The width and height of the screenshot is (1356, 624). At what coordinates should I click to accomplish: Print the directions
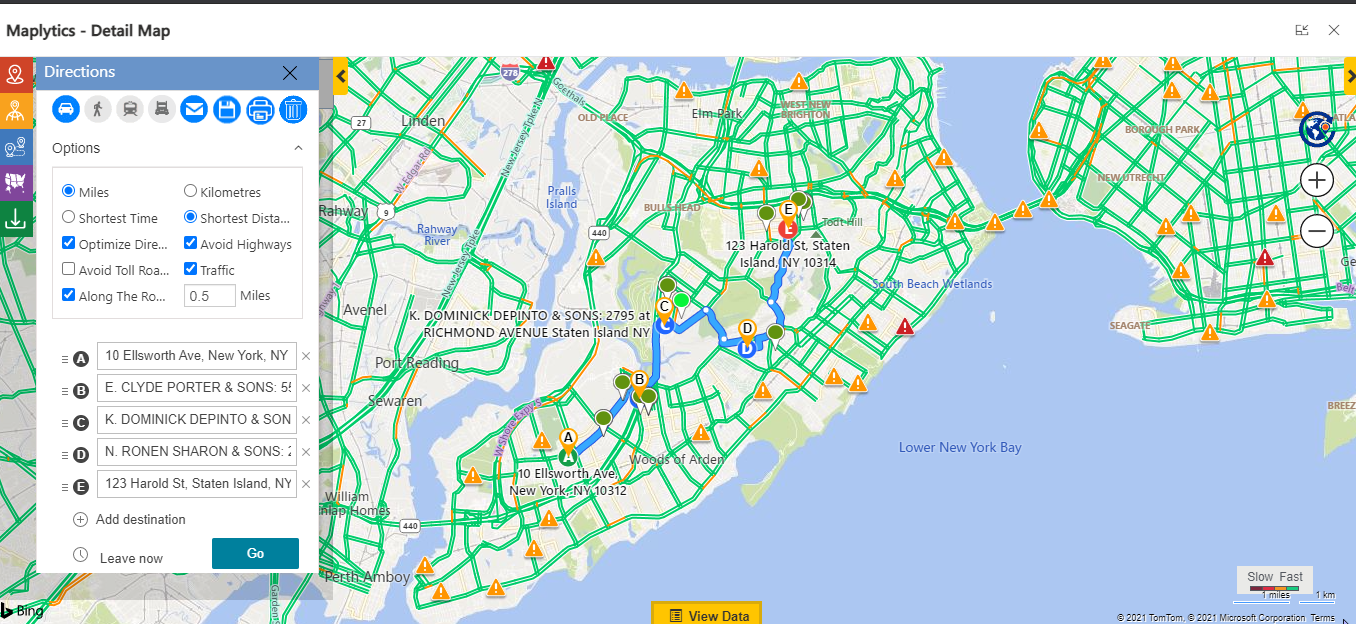click(260, 109)
